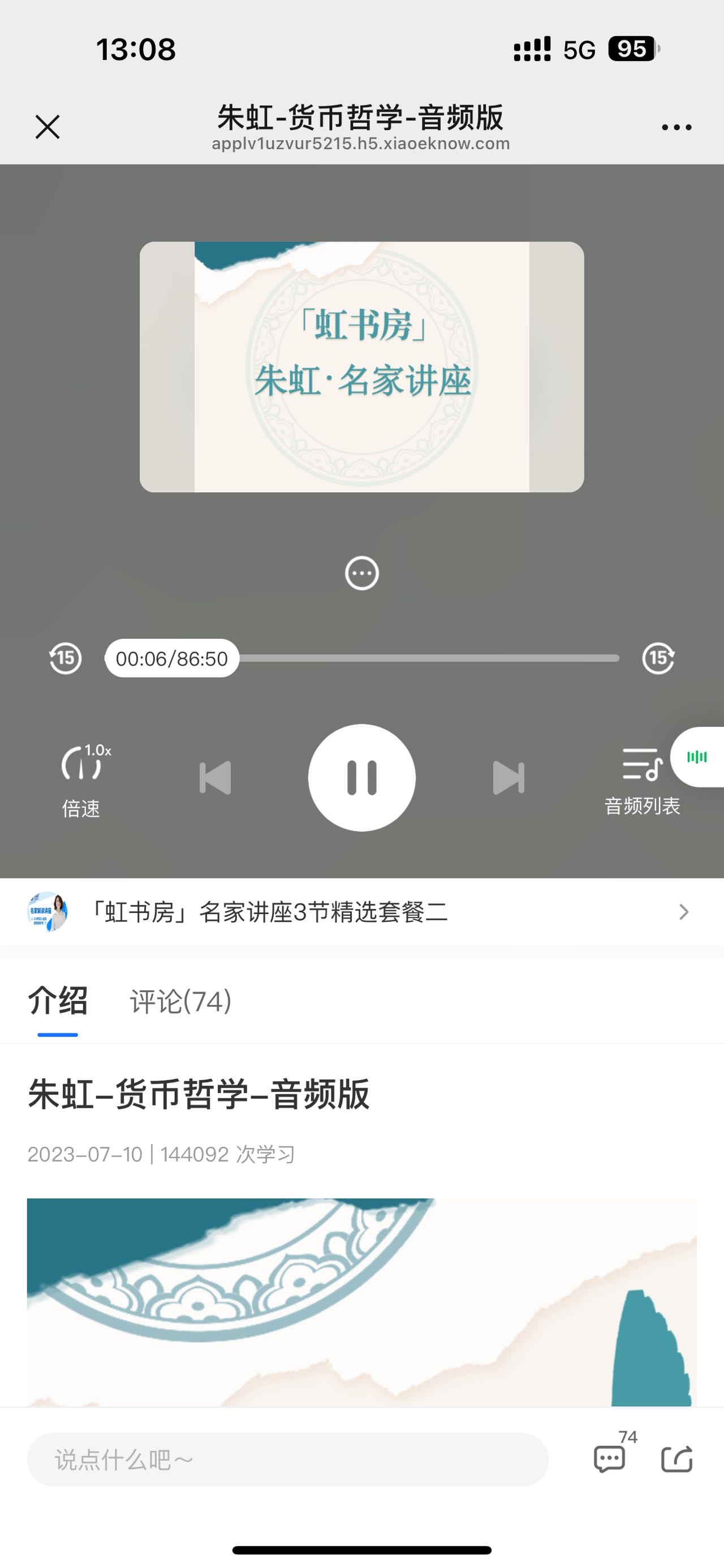This screenshot has width=724, height=1568.
Task: Close the 朱虹-货币哲学 player page
Action: click(x=49, y=126)
